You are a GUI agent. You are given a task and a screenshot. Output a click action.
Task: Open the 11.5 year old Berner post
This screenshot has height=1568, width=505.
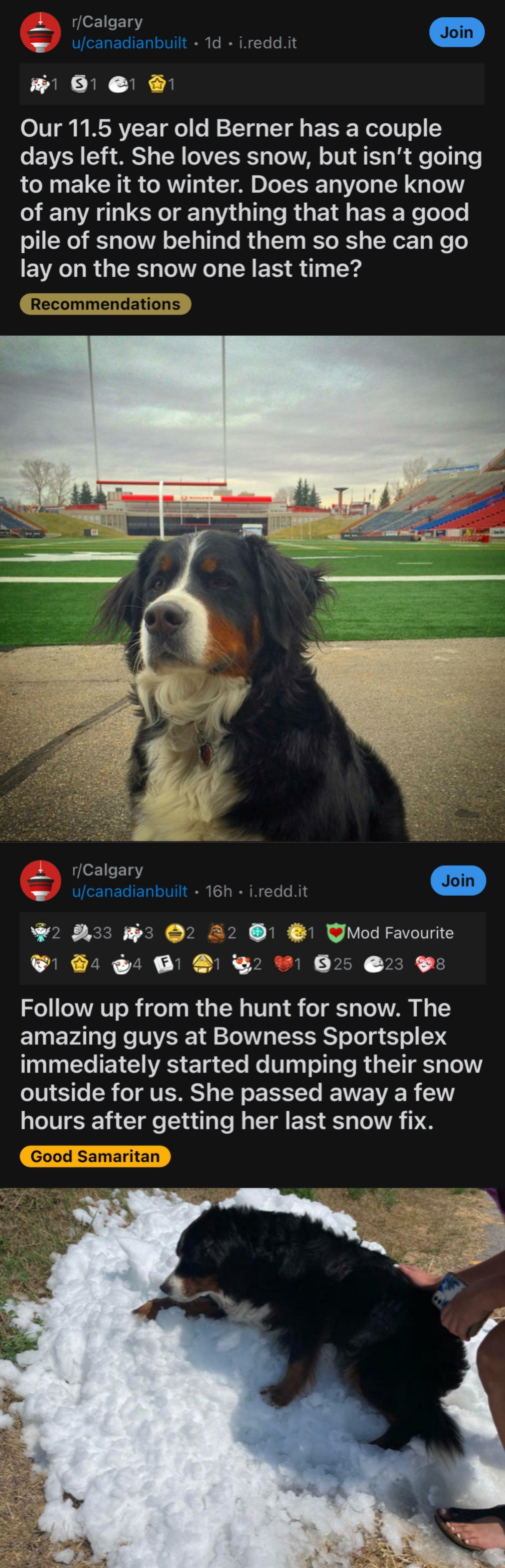[x=251, y=198]
